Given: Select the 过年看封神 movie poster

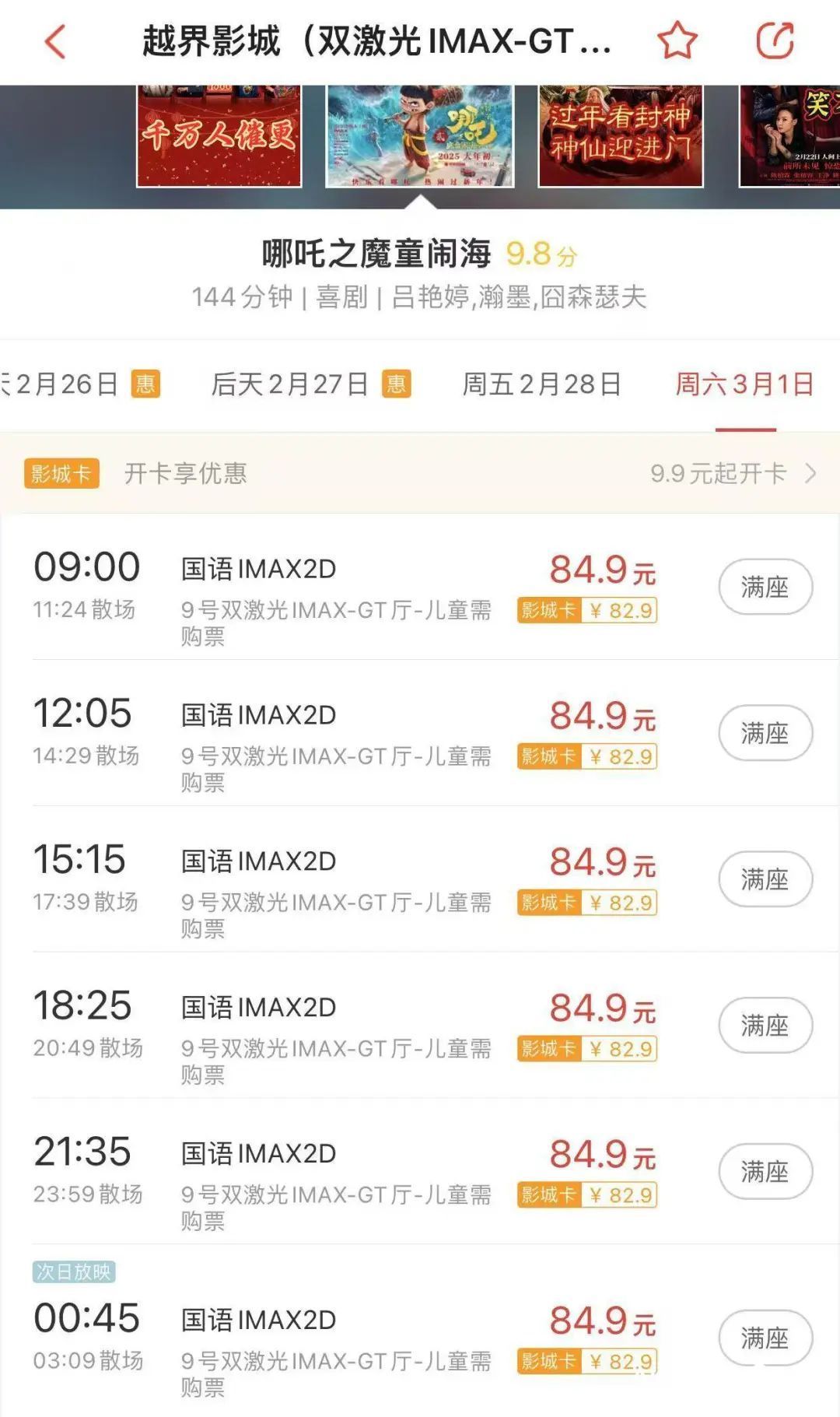Looking at the screenshot, I should pyautogui.click(x=621, y=136).
